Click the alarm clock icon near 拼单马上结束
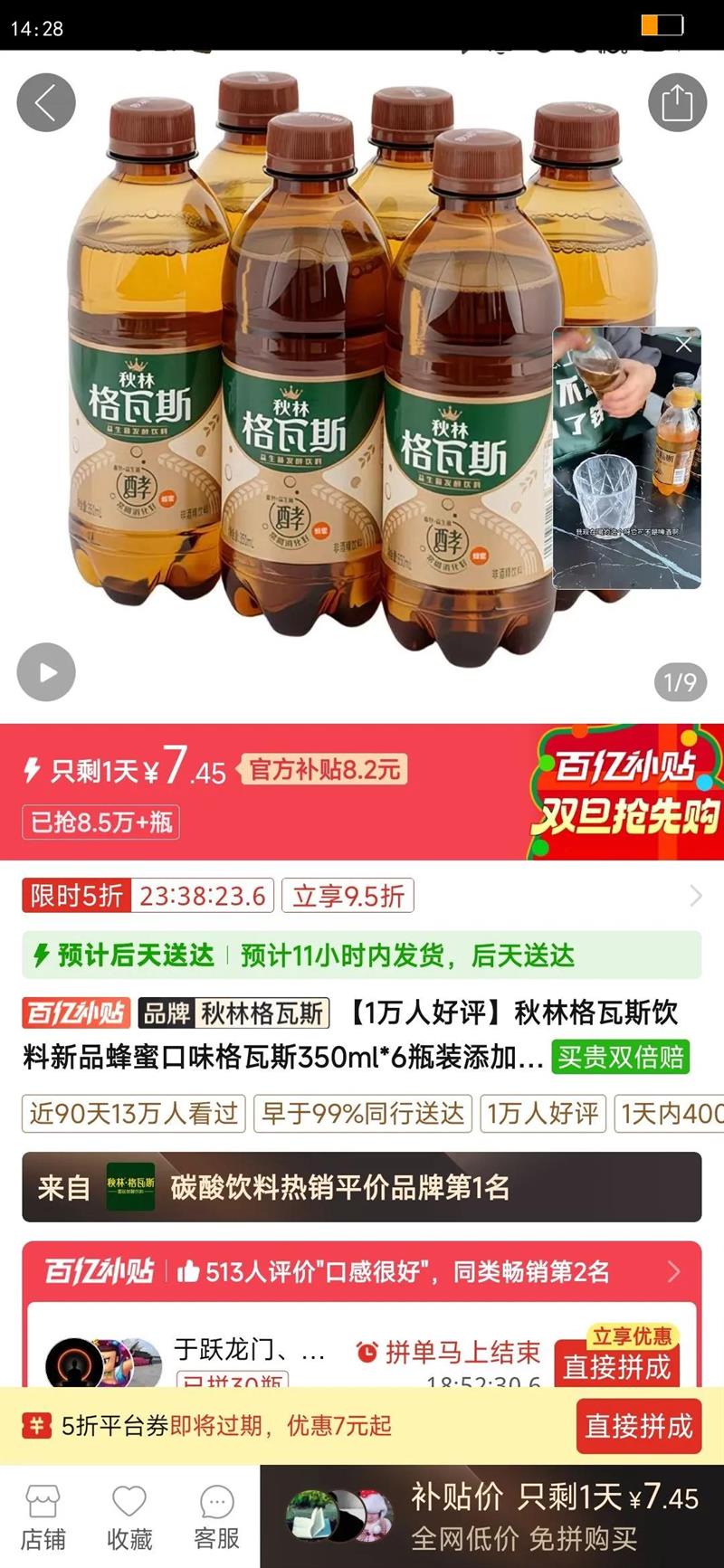 (366, 1350)
